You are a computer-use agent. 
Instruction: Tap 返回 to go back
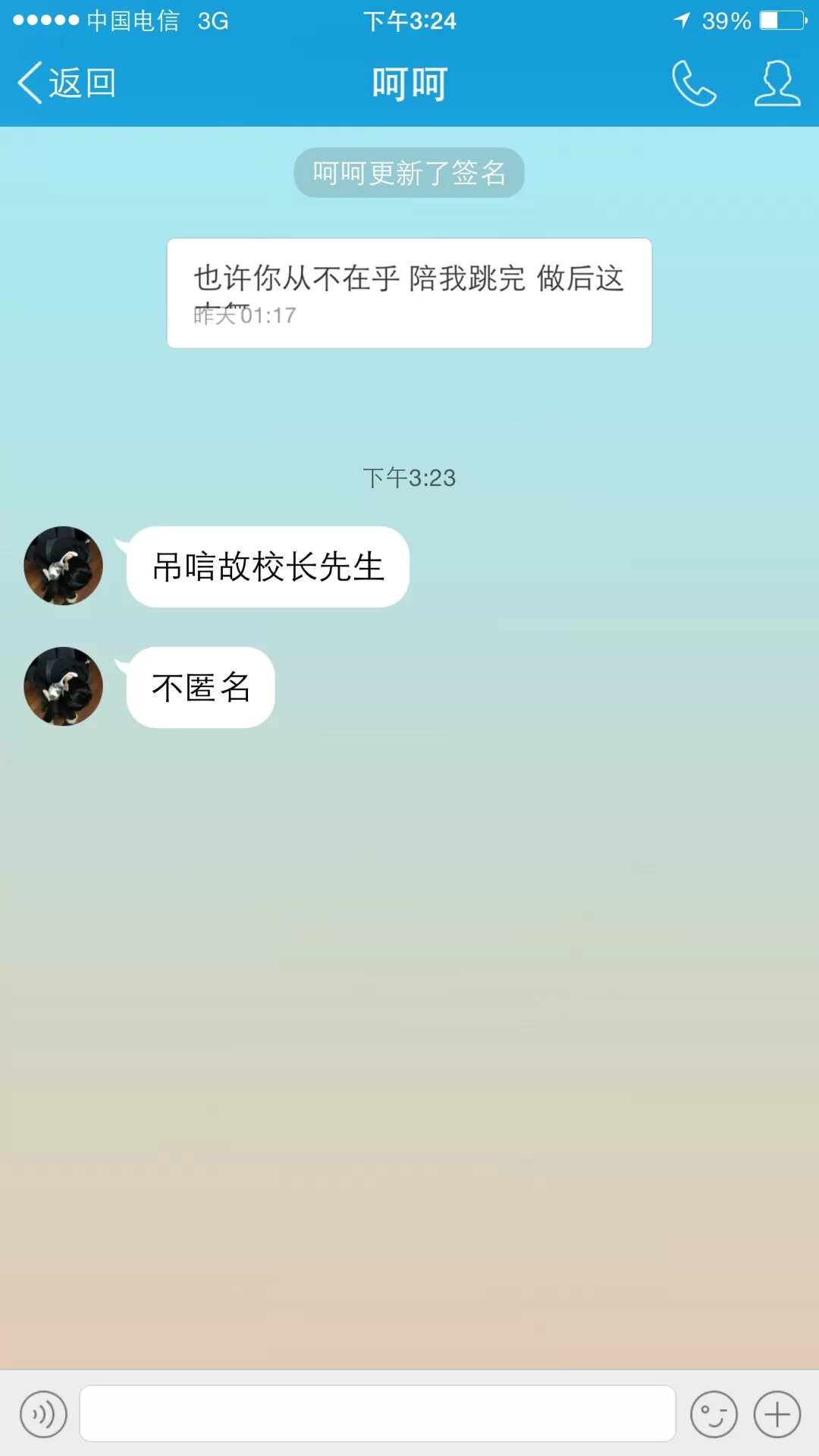coord(67,83)
